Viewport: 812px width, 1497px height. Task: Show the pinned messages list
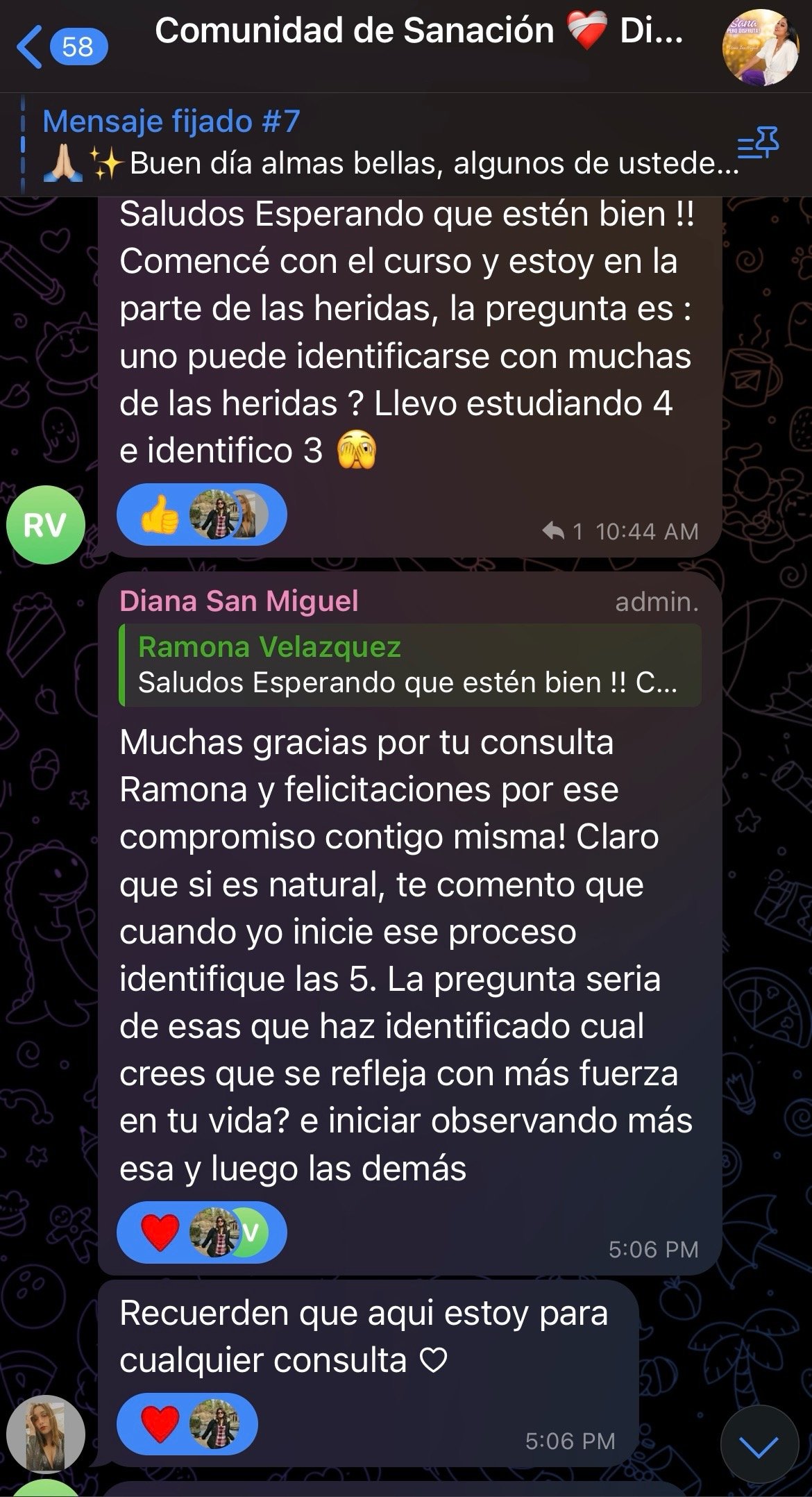757,143
